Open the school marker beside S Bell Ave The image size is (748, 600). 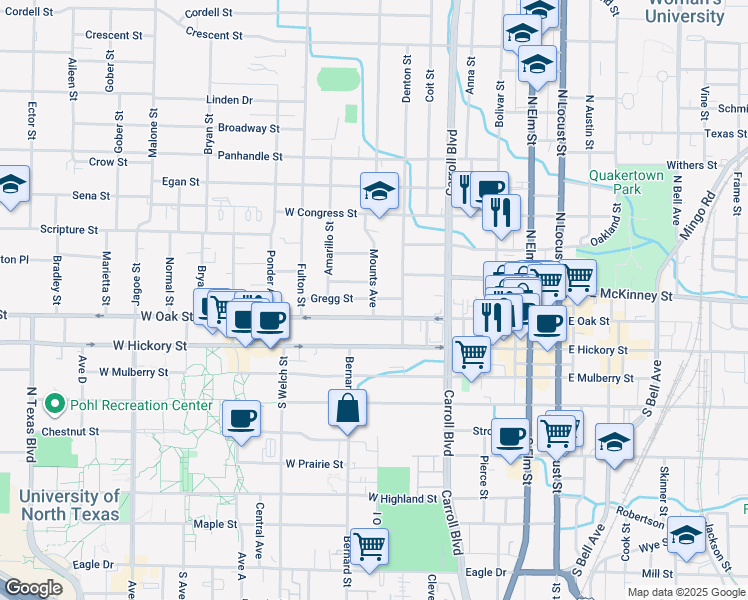[x=614, y=442]
